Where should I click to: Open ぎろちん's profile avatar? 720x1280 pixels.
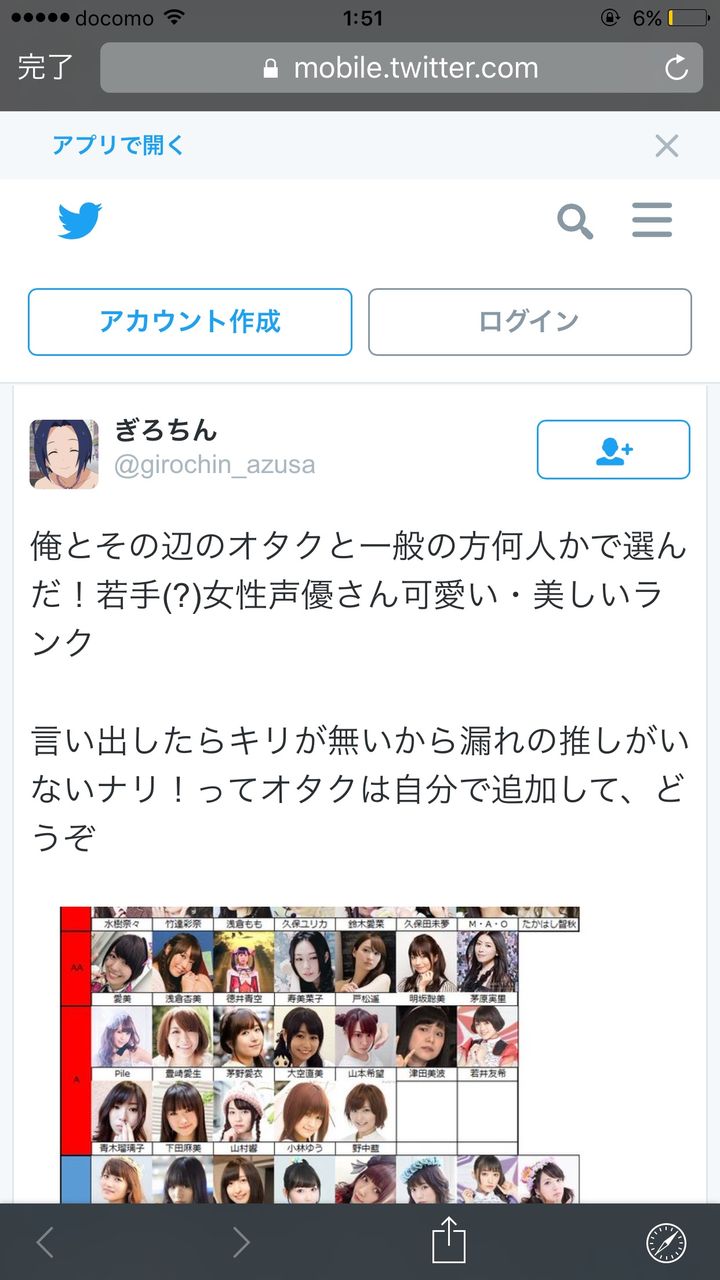click(x=64, y=454)
